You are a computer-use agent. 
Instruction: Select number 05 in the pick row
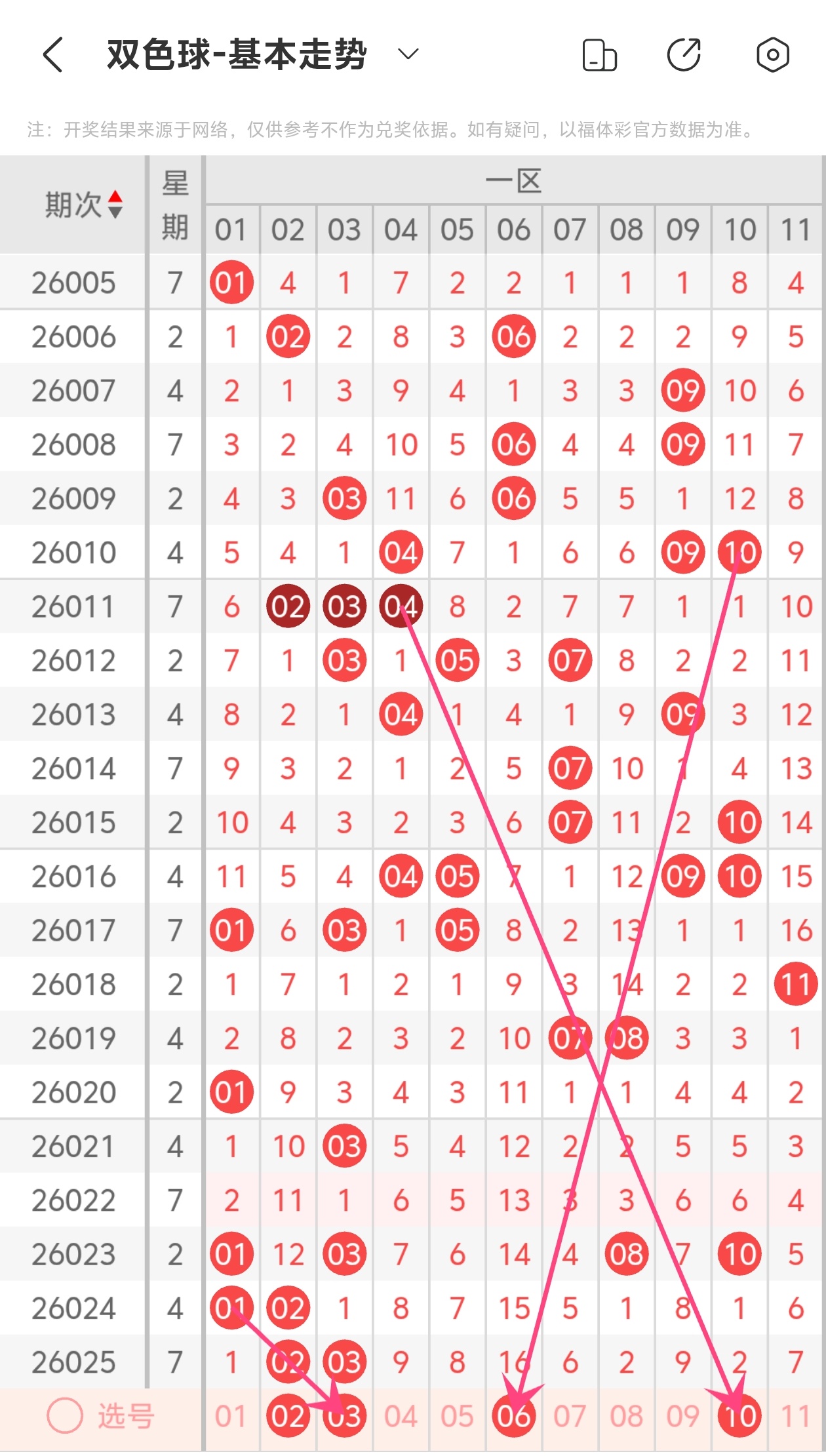tap(457, 1416)
